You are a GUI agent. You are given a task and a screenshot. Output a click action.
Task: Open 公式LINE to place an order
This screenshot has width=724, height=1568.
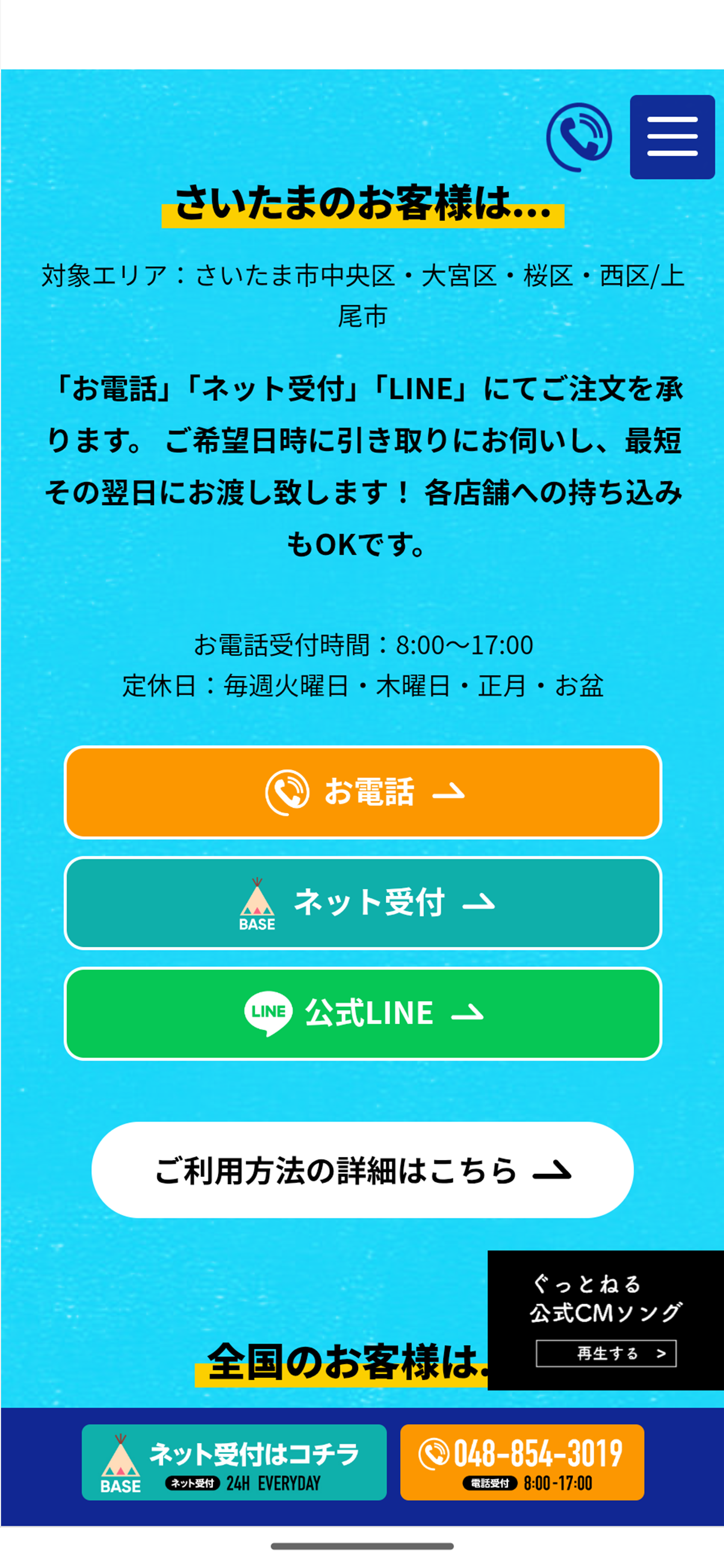[361, 1012]
